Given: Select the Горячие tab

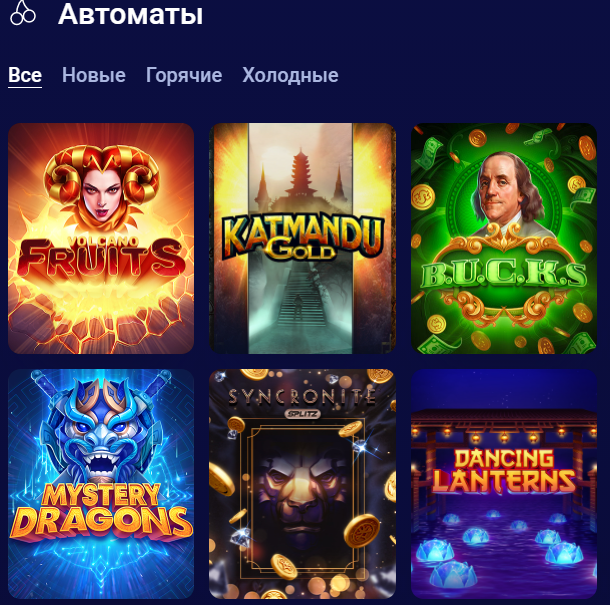Looking at the screenshot, I should pos(184,76).
